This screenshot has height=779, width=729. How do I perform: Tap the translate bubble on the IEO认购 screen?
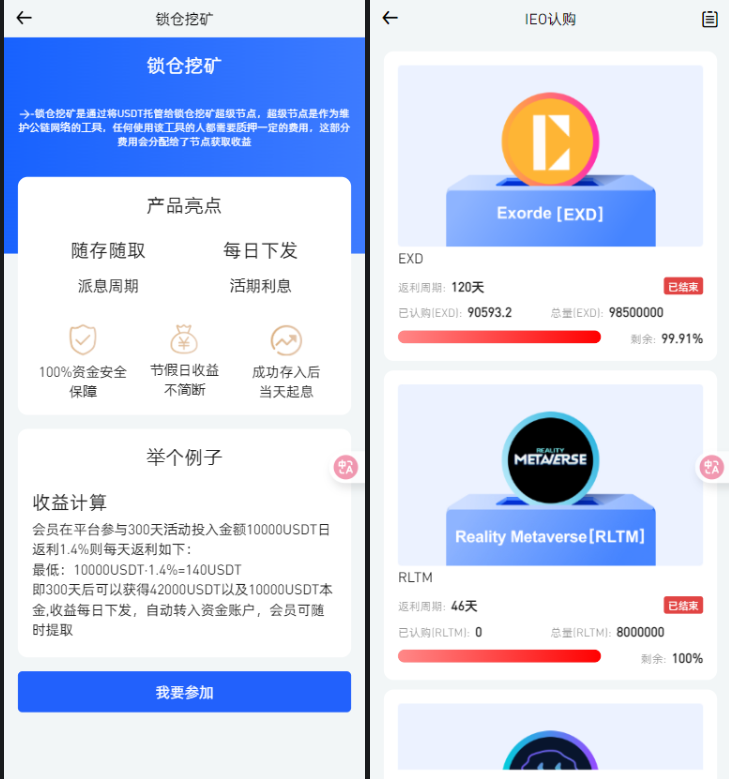(712, 466)
